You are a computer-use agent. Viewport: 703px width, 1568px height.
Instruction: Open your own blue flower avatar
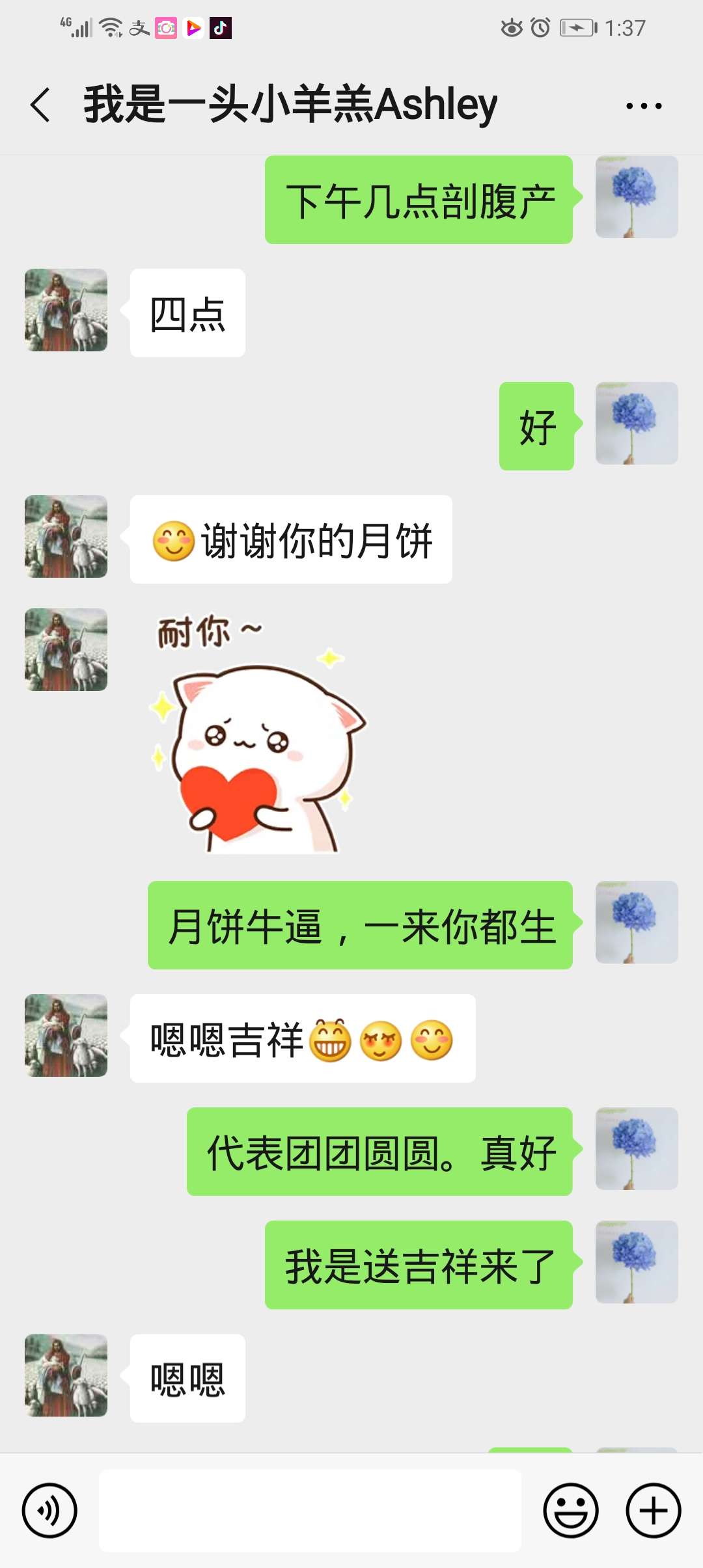pos(636,195)
